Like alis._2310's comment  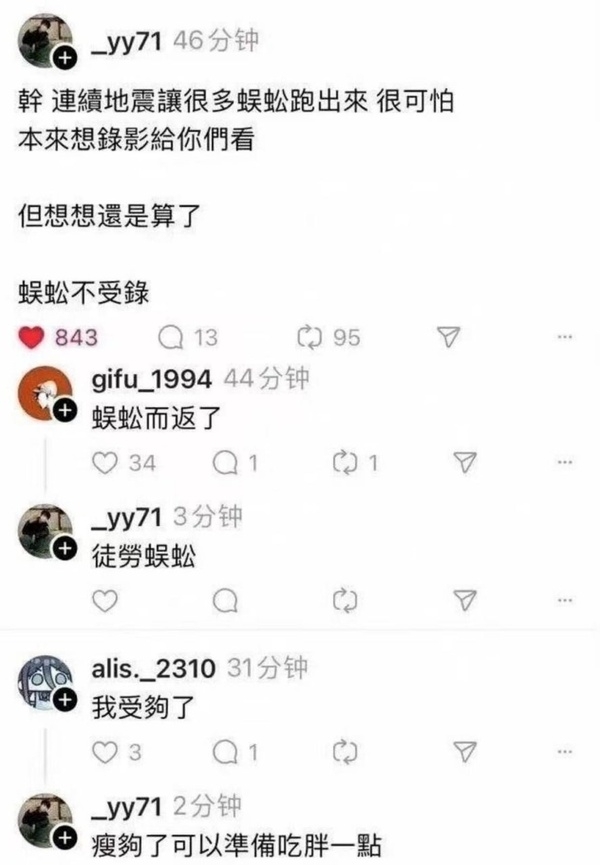104,750
